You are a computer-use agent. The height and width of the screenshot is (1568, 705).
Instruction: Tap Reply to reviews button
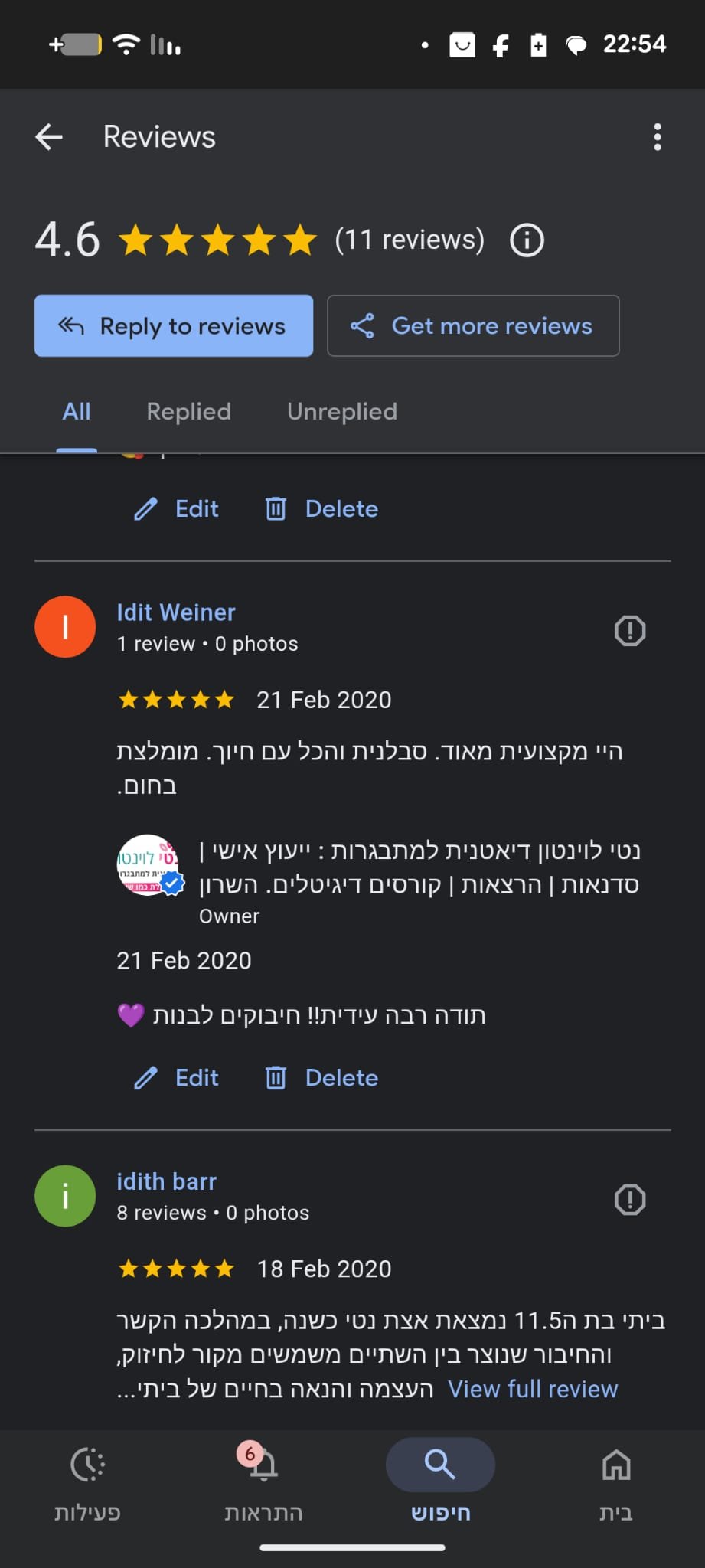pos(174,326)
